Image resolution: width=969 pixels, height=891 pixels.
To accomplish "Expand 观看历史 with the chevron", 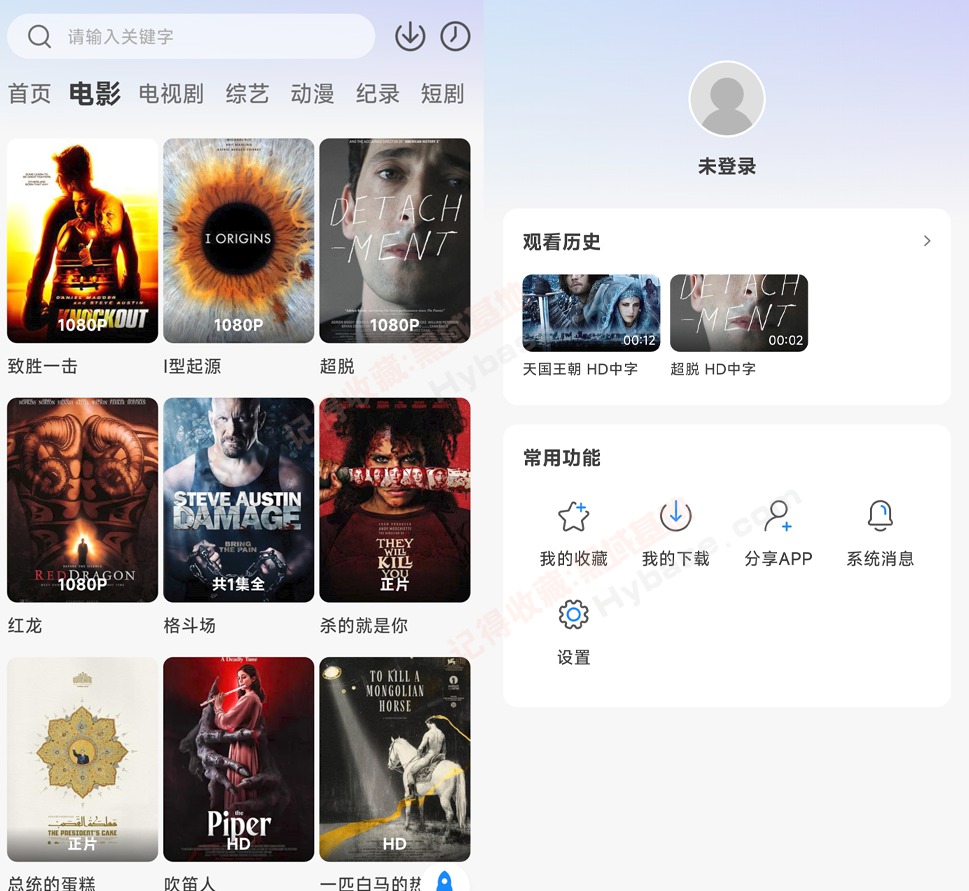I will coord(927,241).
